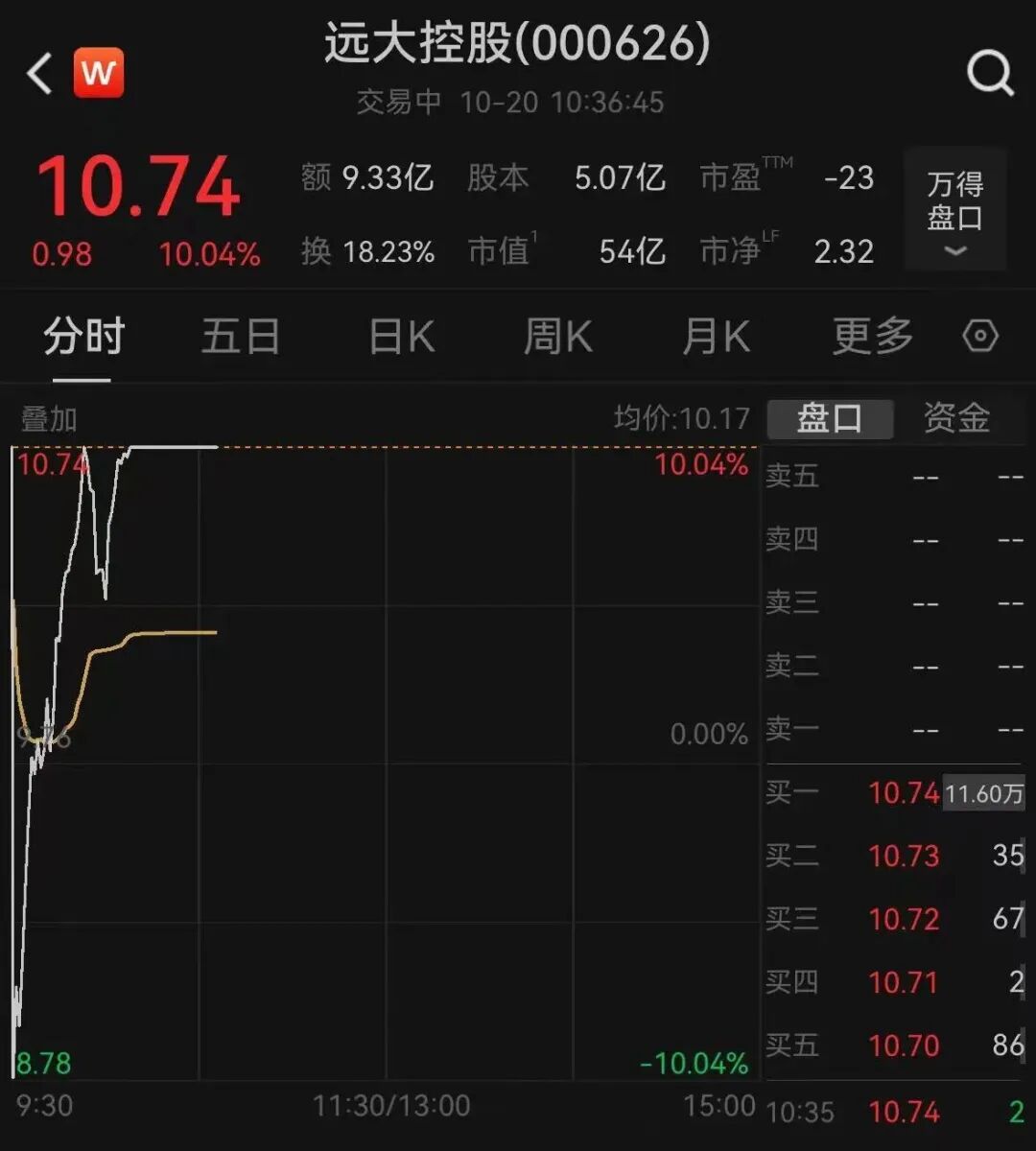Switch to the 资金 panel
This screenshot has width=1036, height=1151.
tap(956, 419)
